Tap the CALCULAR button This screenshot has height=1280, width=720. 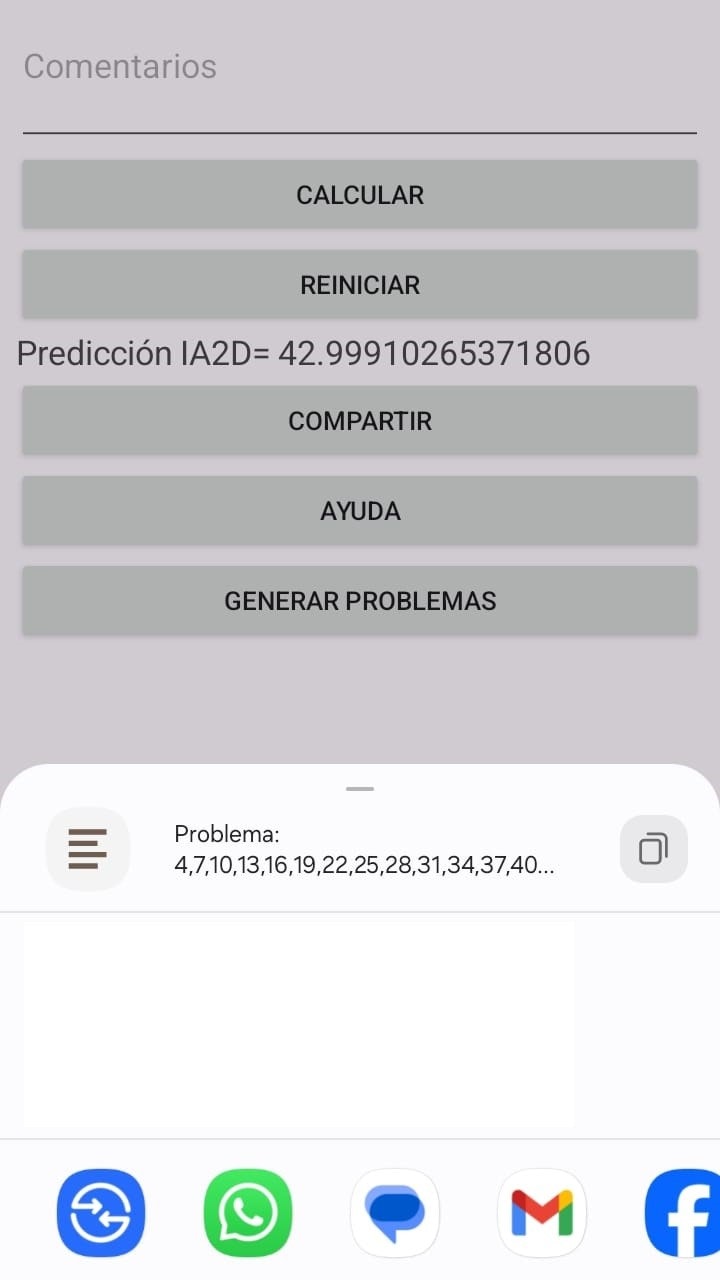(360, 195)
